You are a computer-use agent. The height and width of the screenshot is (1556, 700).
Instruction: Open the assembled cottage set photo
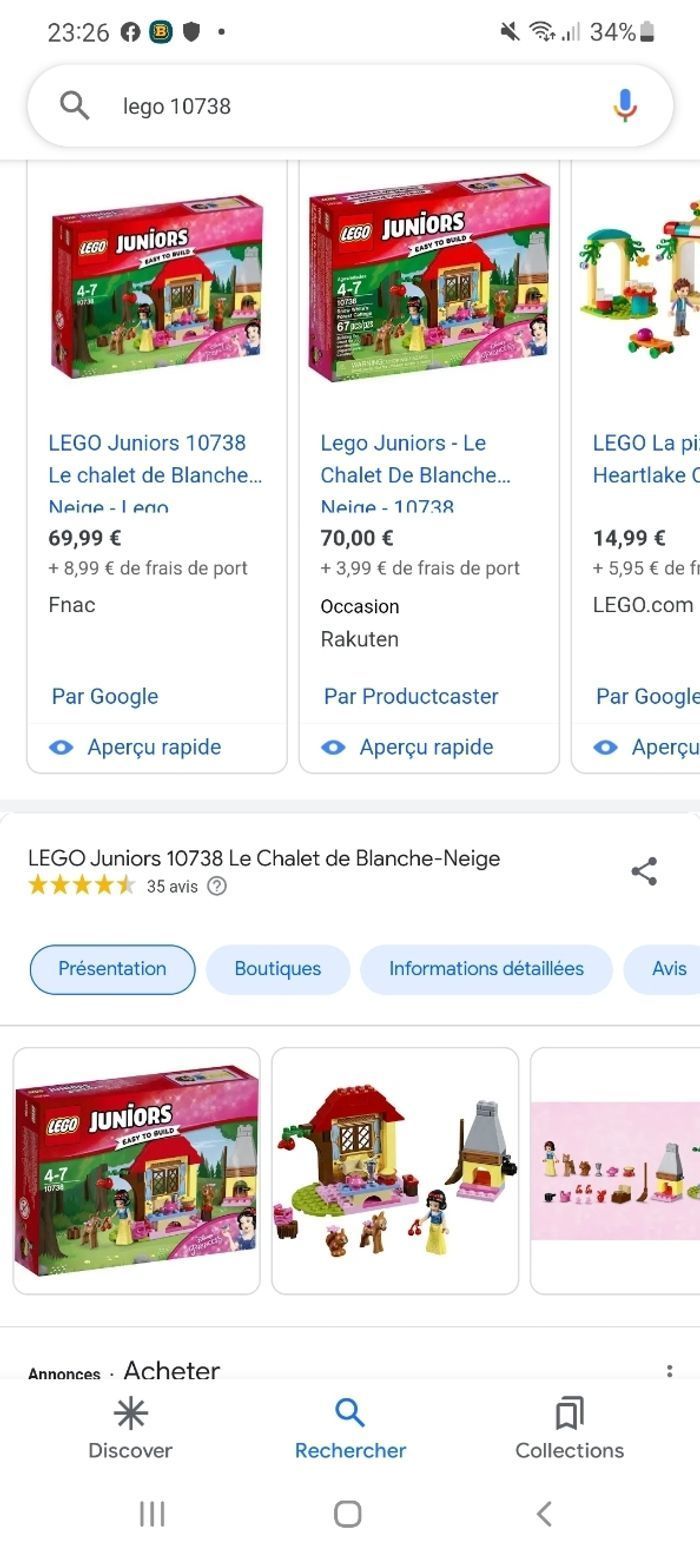pyautogui.click(x=395, y=1170)
